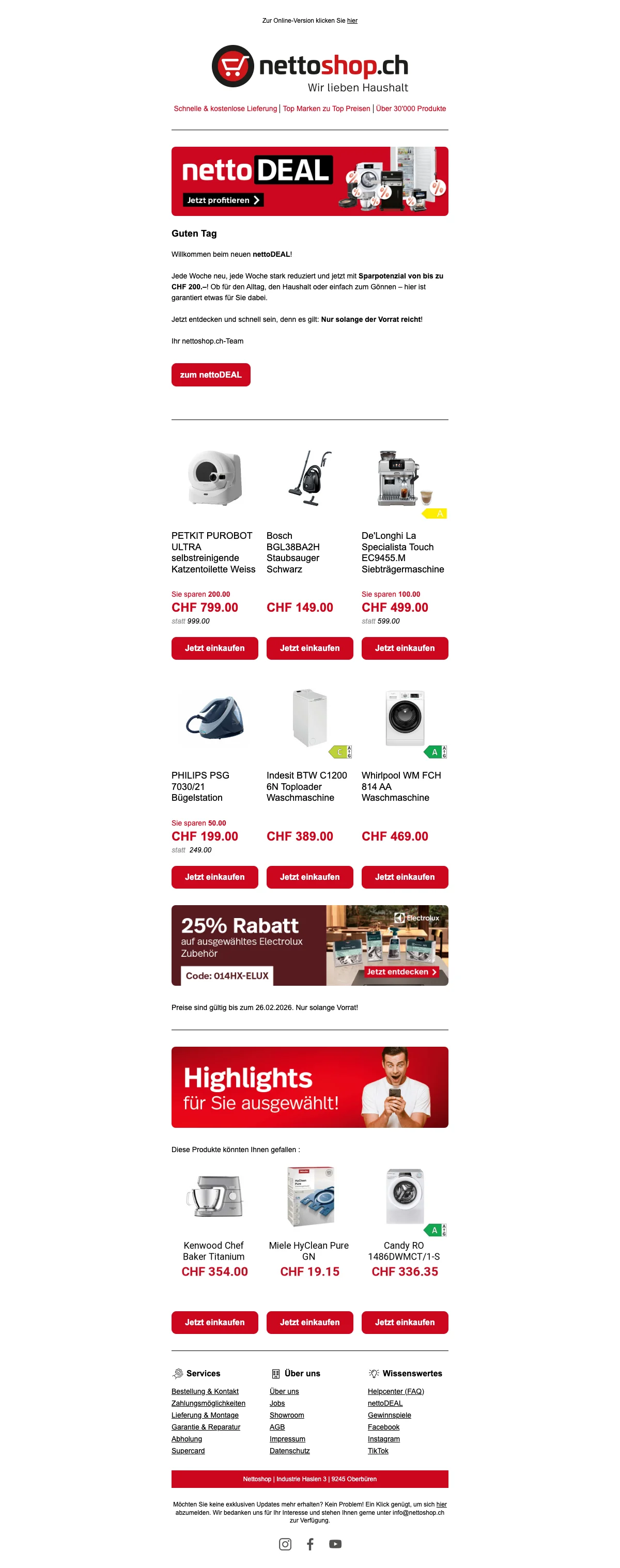The image size is (620, 1568).
Task: Buy the Indesit BTW C1200 Toploader
Action: pos(309,877)
